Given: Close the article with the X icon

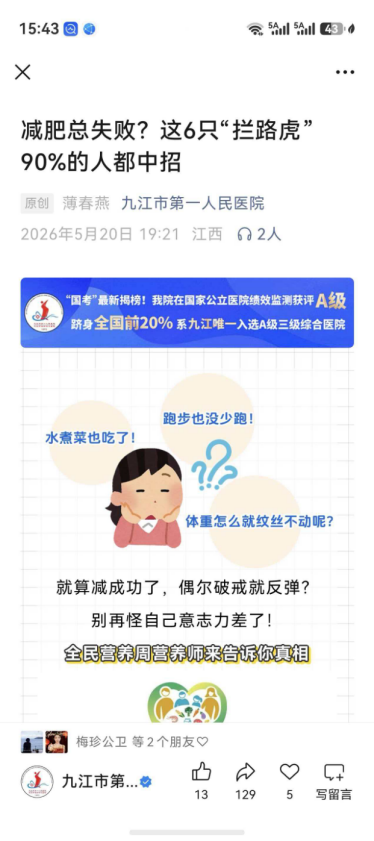Looking at the screenshot, I should coord(23,72).
